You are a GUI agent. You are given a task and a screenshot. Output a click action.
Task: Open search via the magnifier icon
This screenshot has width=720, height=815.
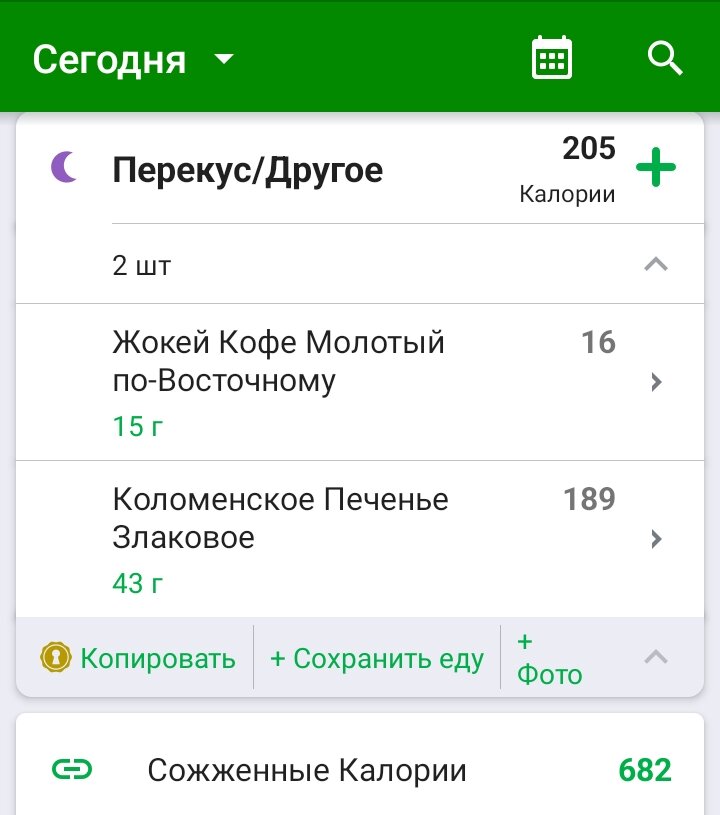coord(665,58)
